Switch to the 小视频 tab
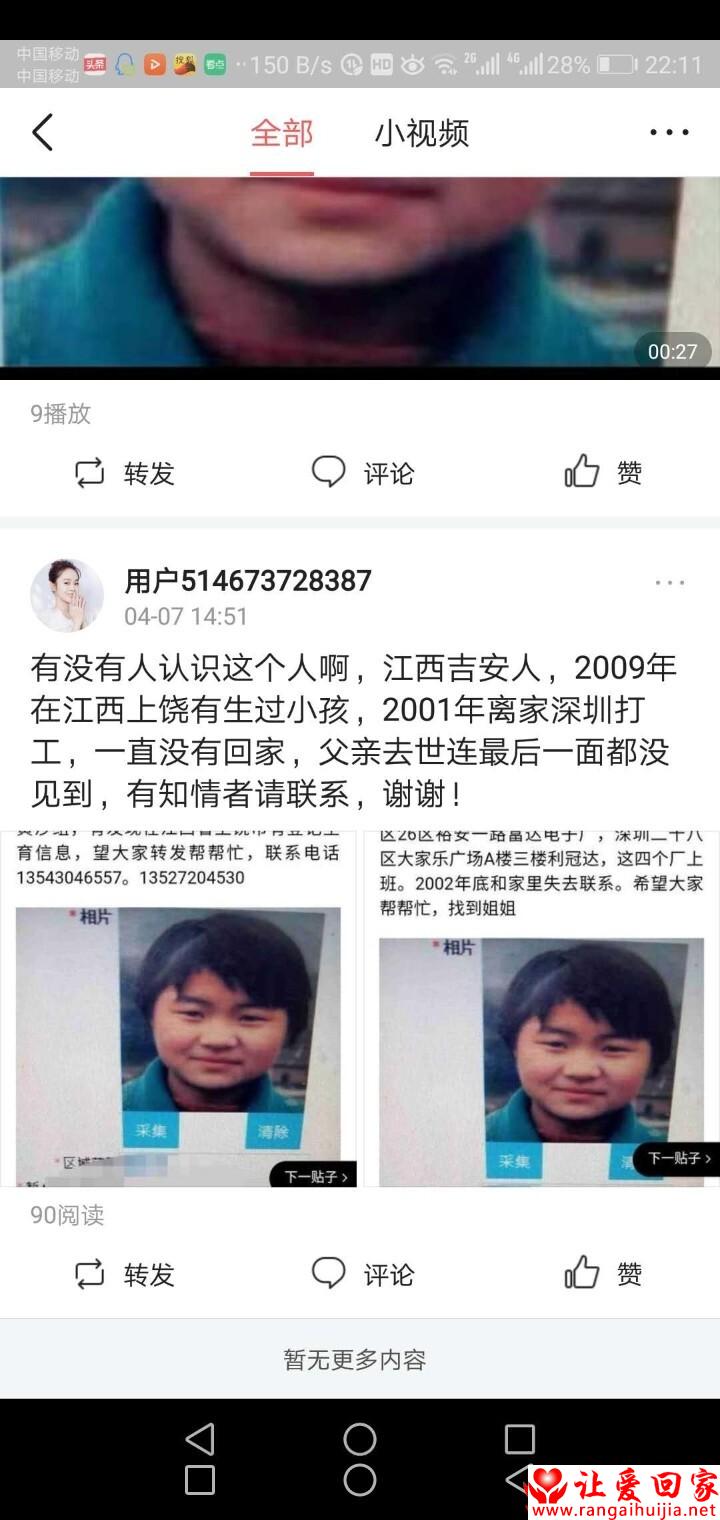The image size is (720, 1520). pyautogui.click(x=421, y=133)
